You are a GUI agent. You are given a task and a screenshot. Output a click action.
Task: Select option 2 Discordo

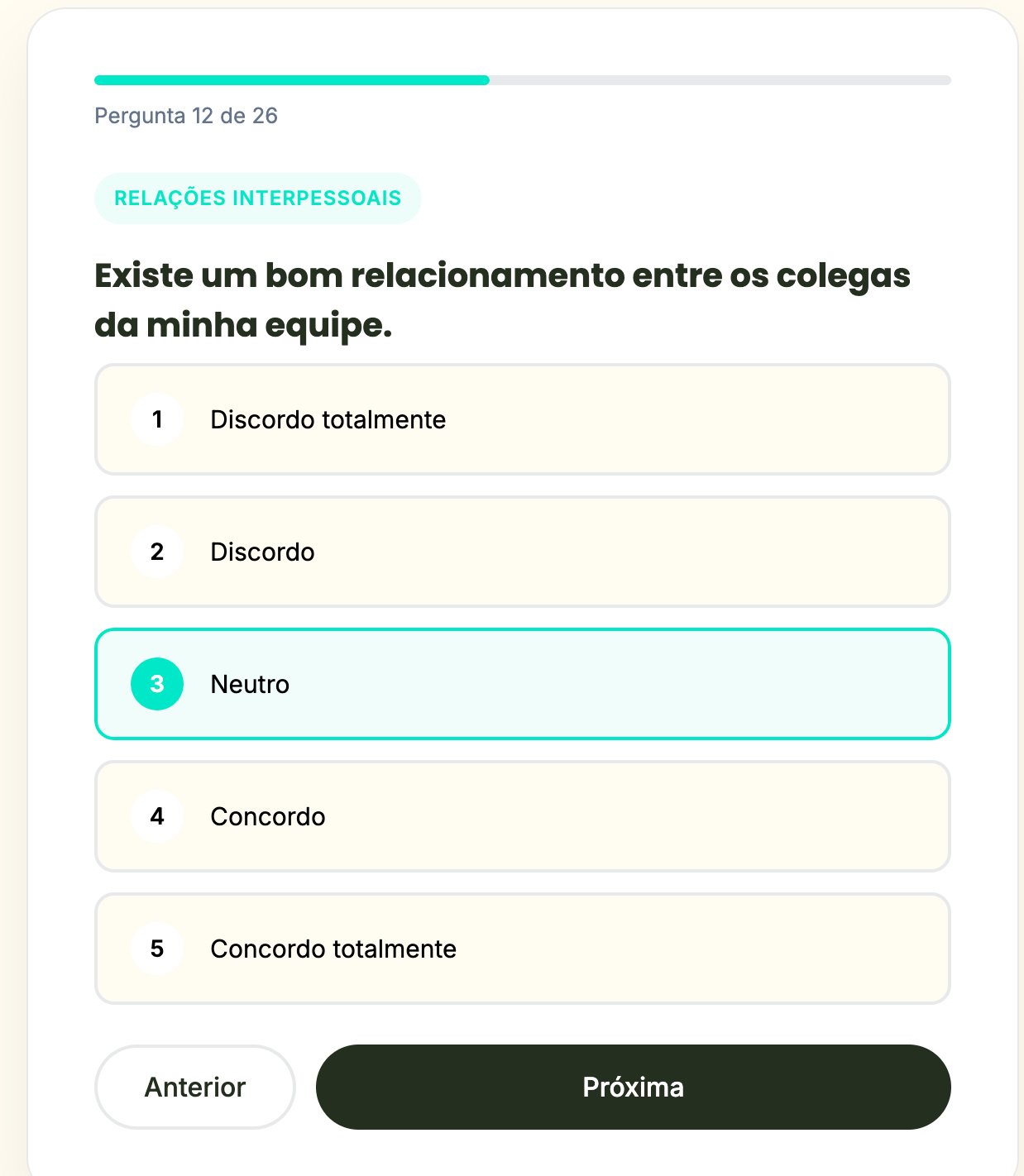[521, 552]
